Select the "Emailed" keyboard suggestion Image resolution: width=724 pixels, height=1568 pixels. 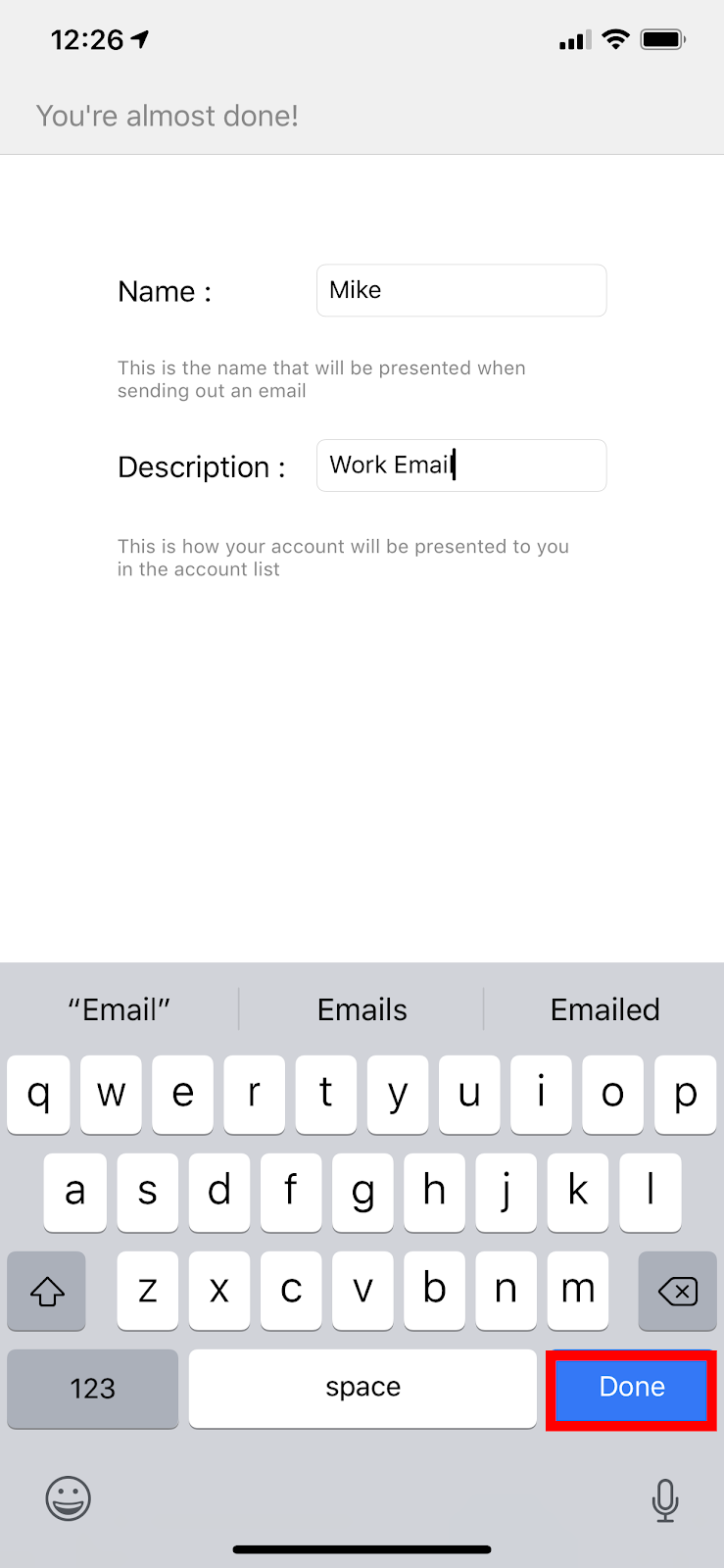[x=604, y=1009]
